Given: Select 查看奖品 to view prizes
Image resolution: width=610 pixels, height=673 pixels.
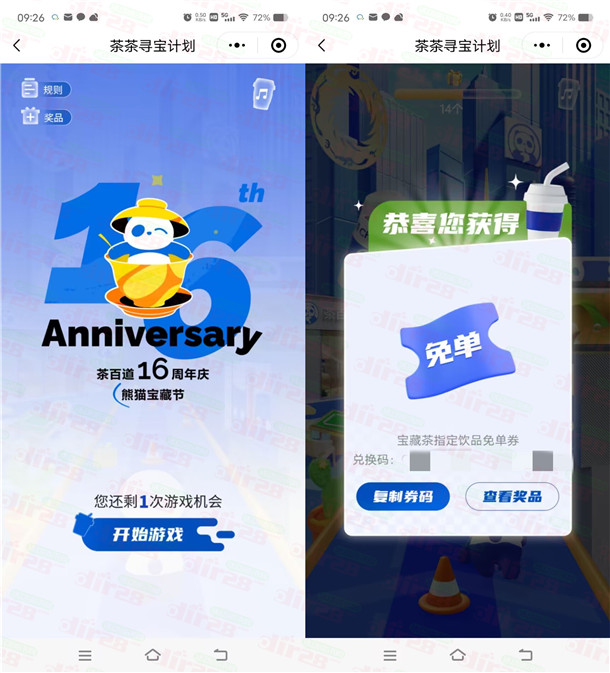Looking at the screenshot, I should click(x=512, y=497).
